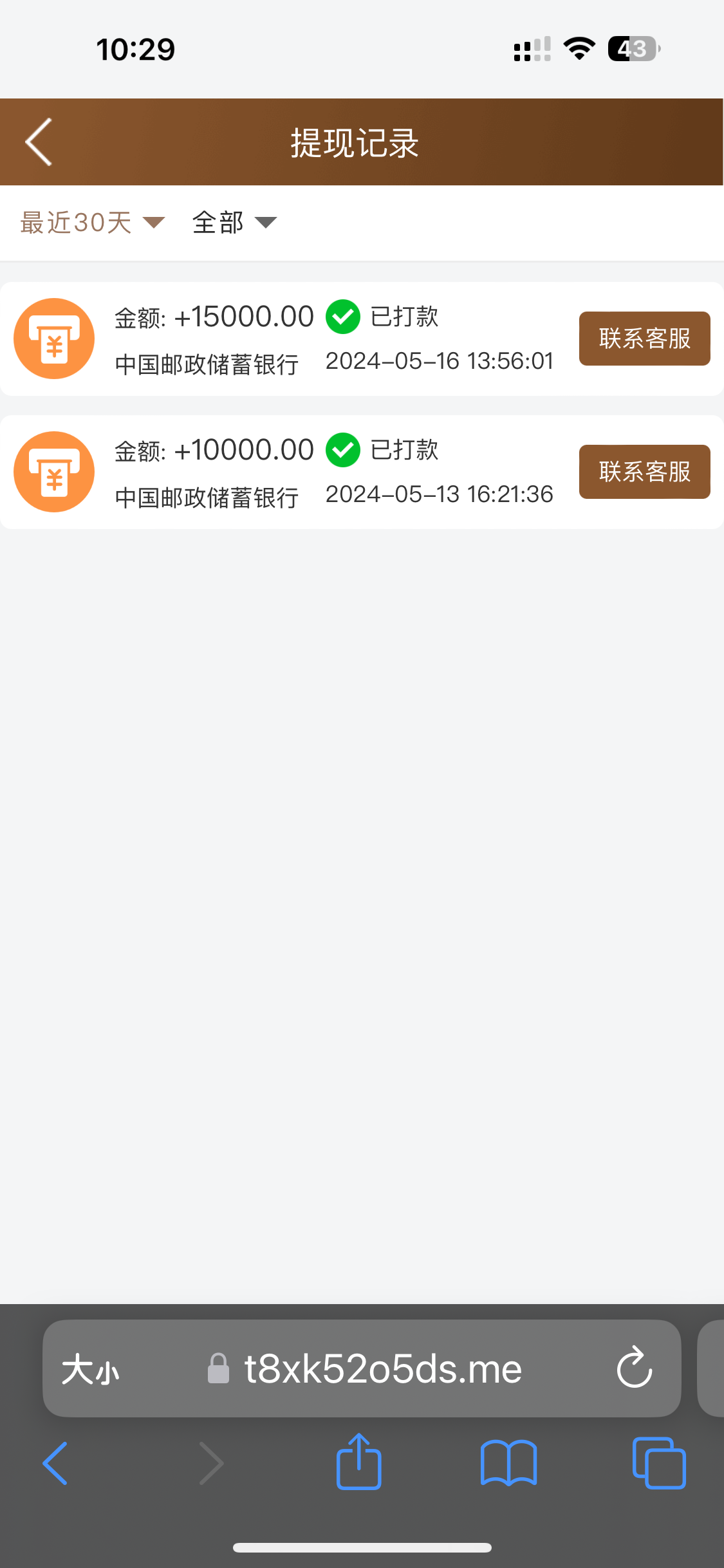
Task: Go back in Safari browser history
Action: click(55, 1462)
